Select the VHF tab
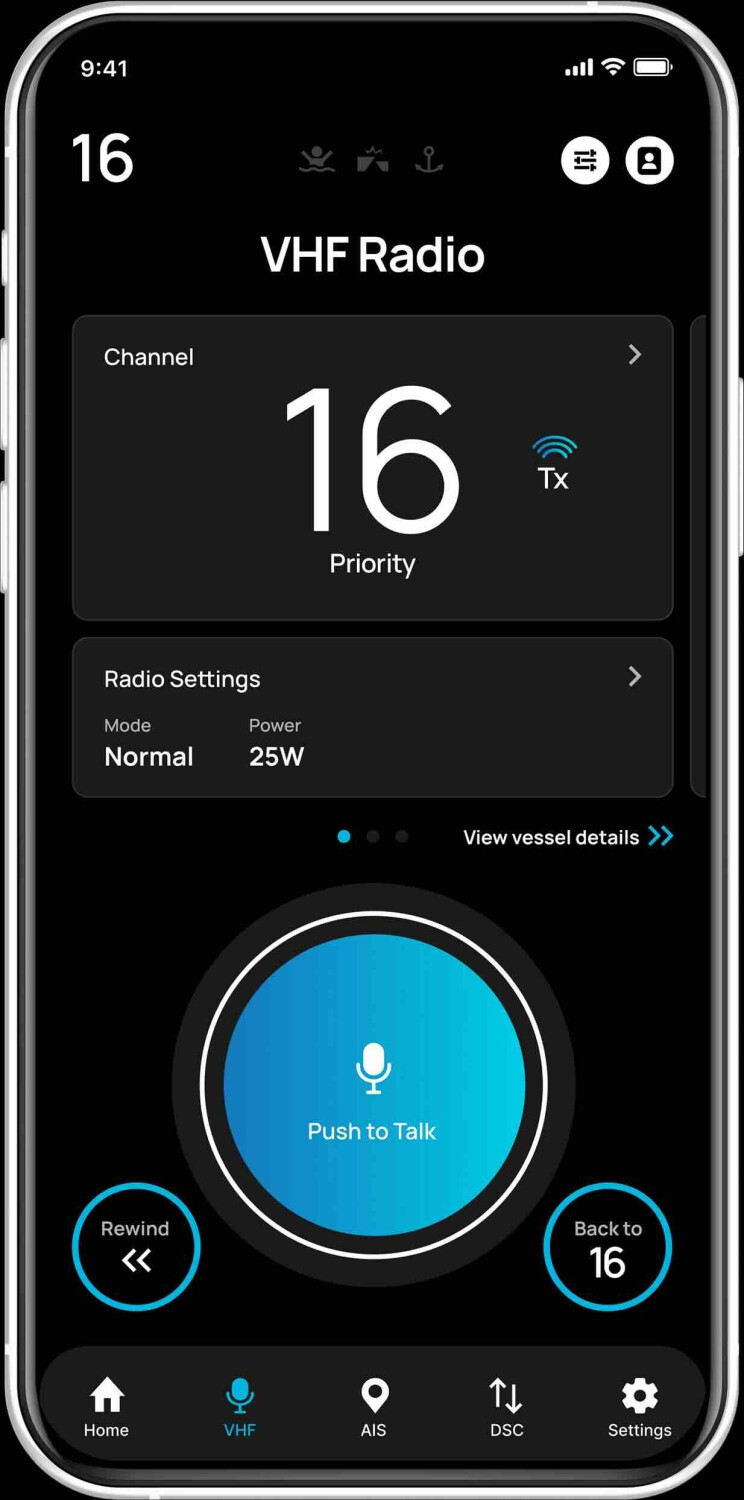This screenshot has height=1500, width=744. (240, 1407)
